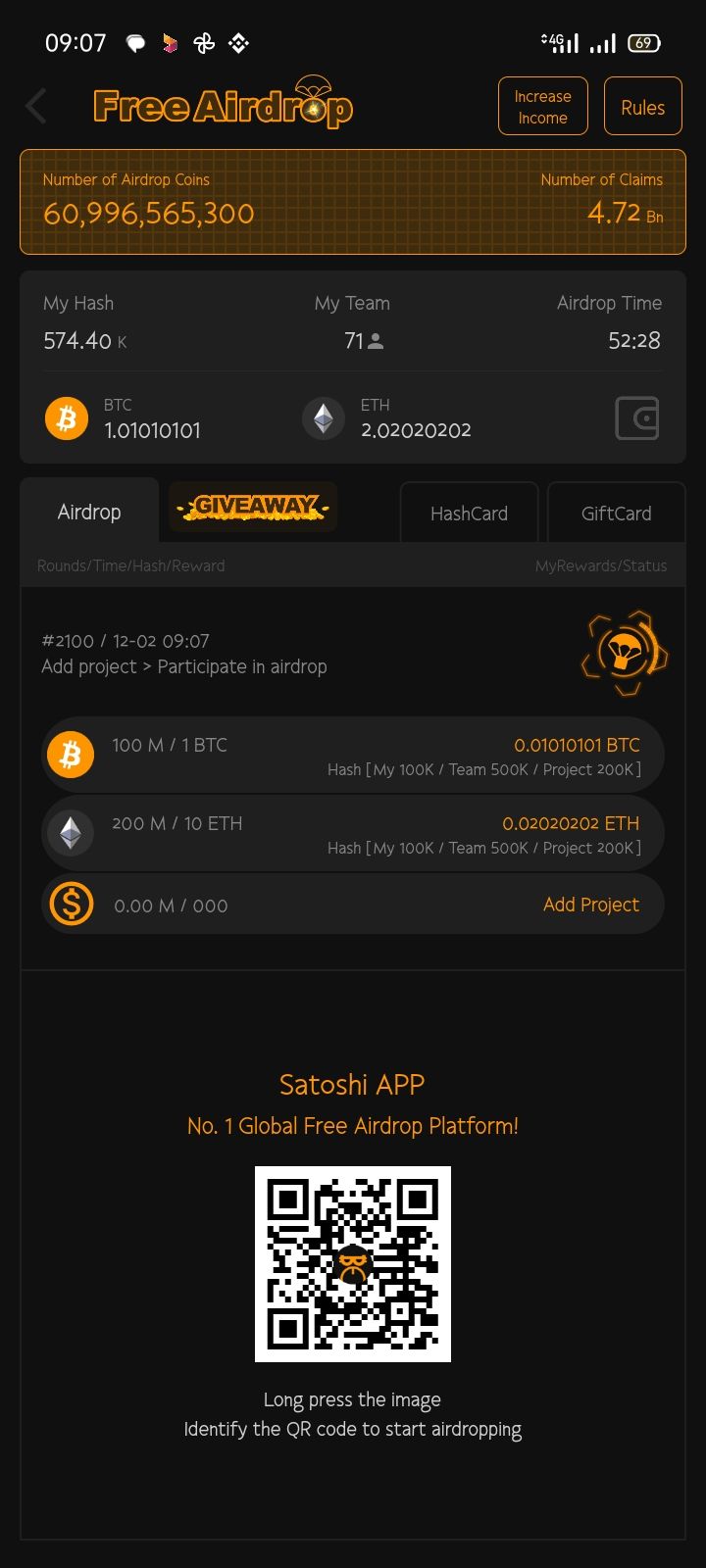The image size is (706, 1568).
Task: Open the 100 M / 1 BTC airdrop row
Action: click(353, 756)
